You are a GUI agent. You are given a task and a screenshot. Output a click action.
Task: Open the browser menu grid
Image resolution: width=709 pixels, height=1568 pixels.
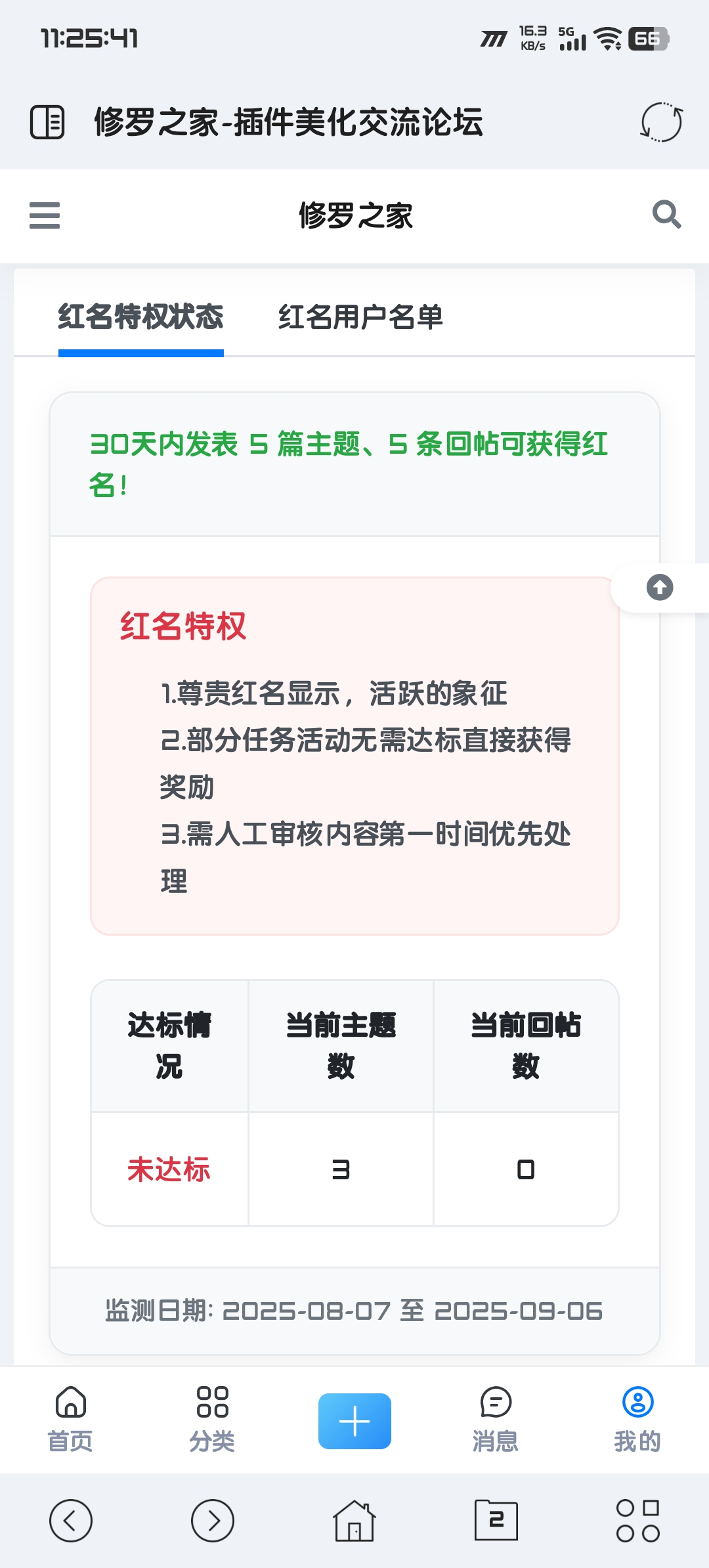637,1521
